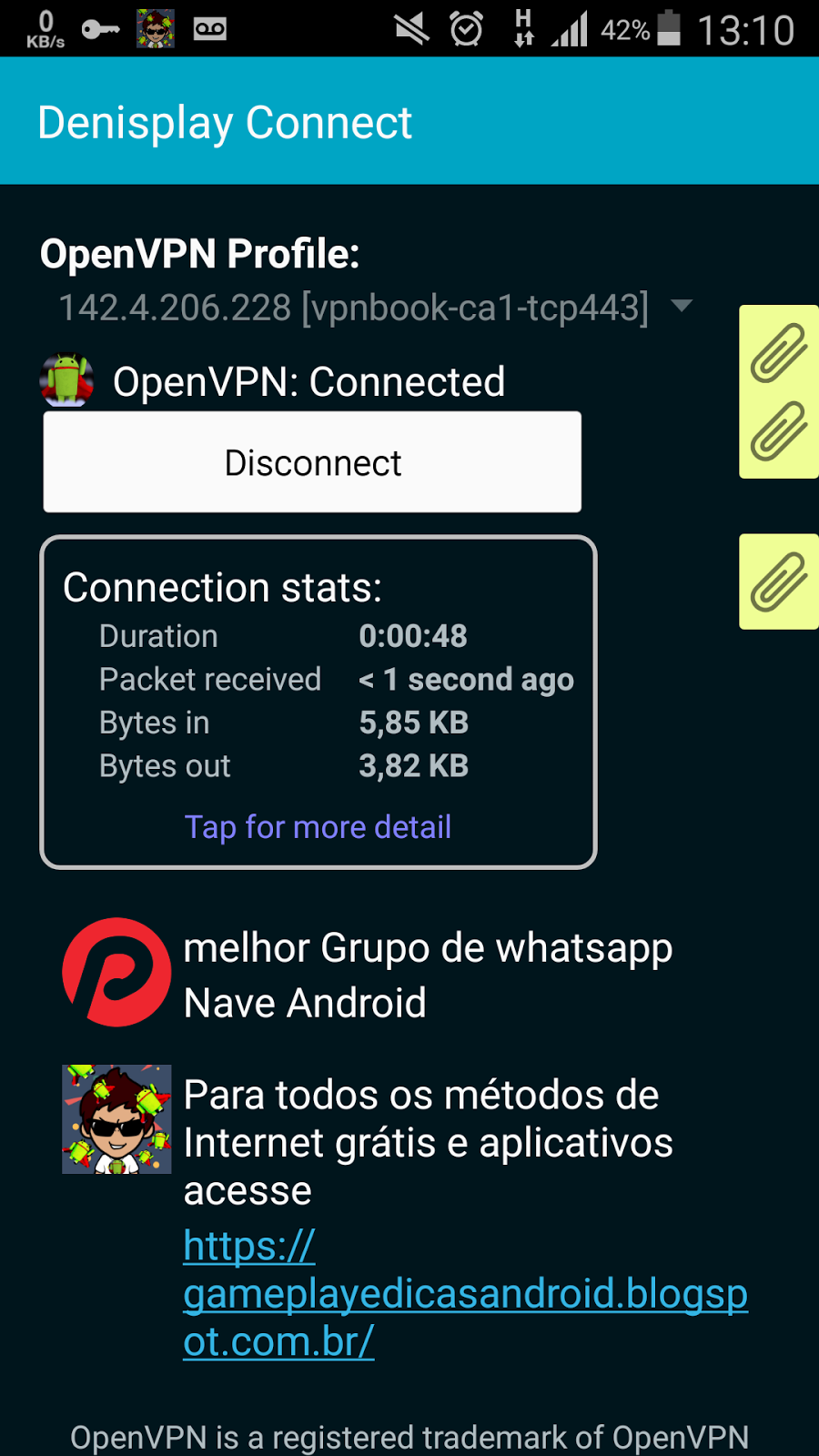Open the gameplayedicasandroid blogspot link
Screen dimensions: 819x1456
tap(465, 1293)
